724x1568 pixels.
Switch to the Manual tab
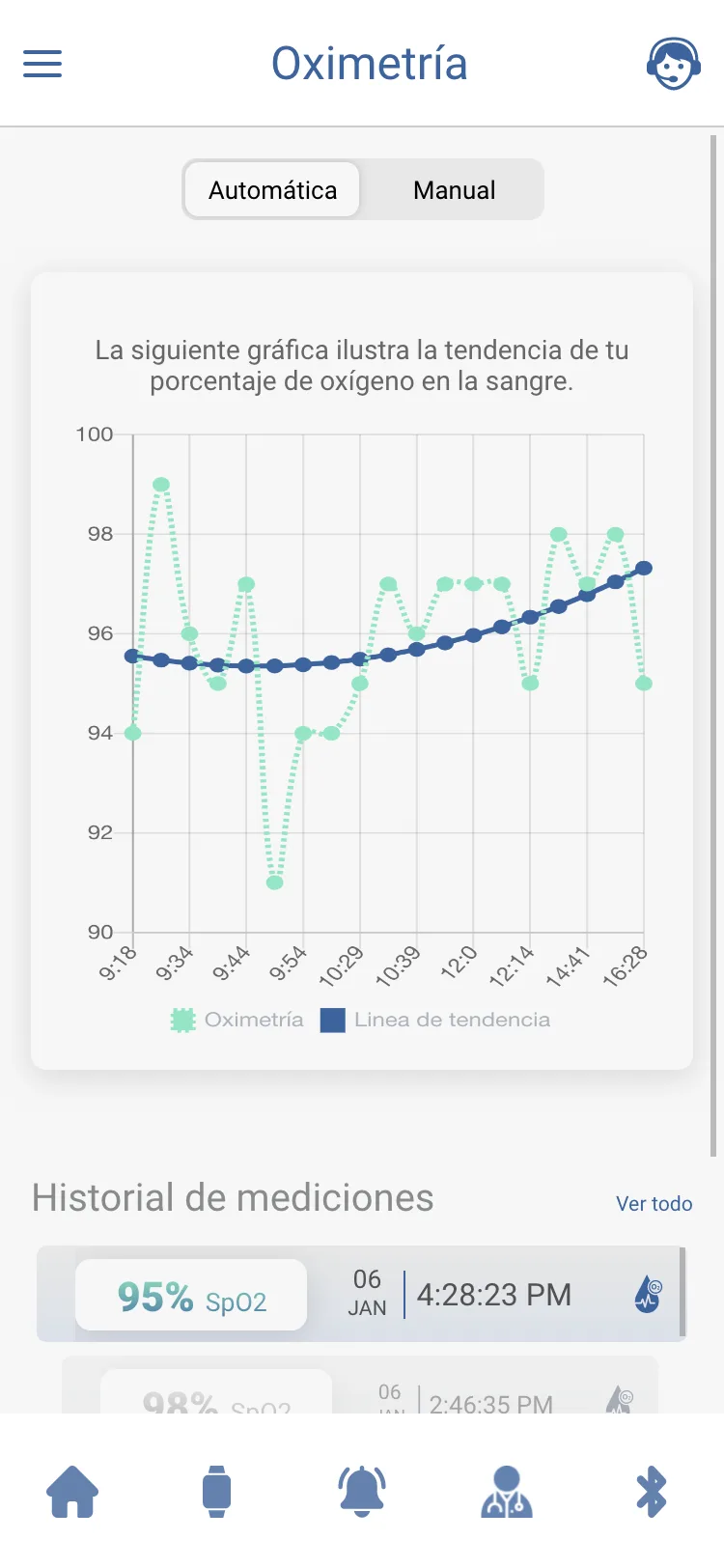[454, 189]
